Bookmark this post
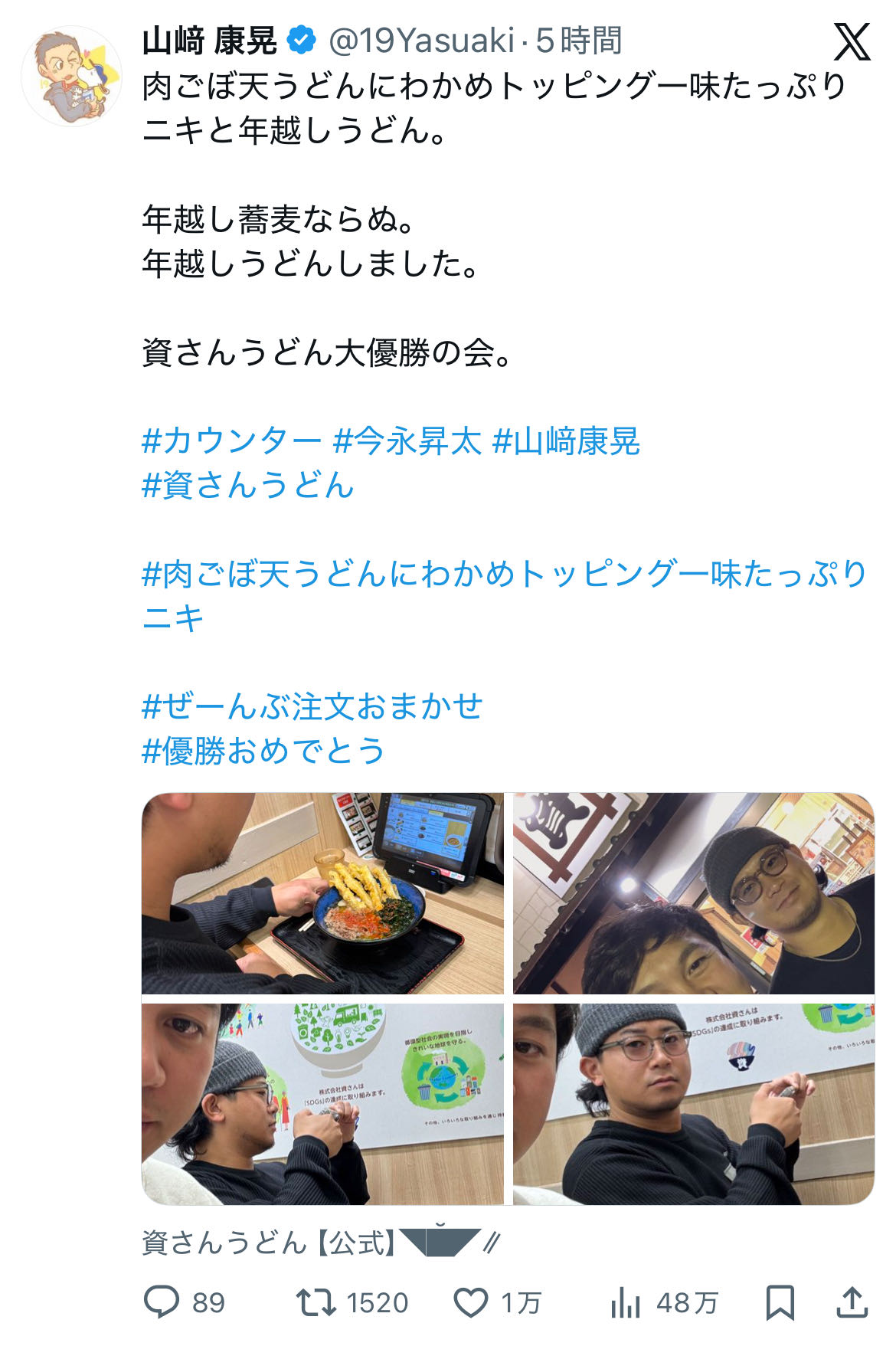 780,1302
